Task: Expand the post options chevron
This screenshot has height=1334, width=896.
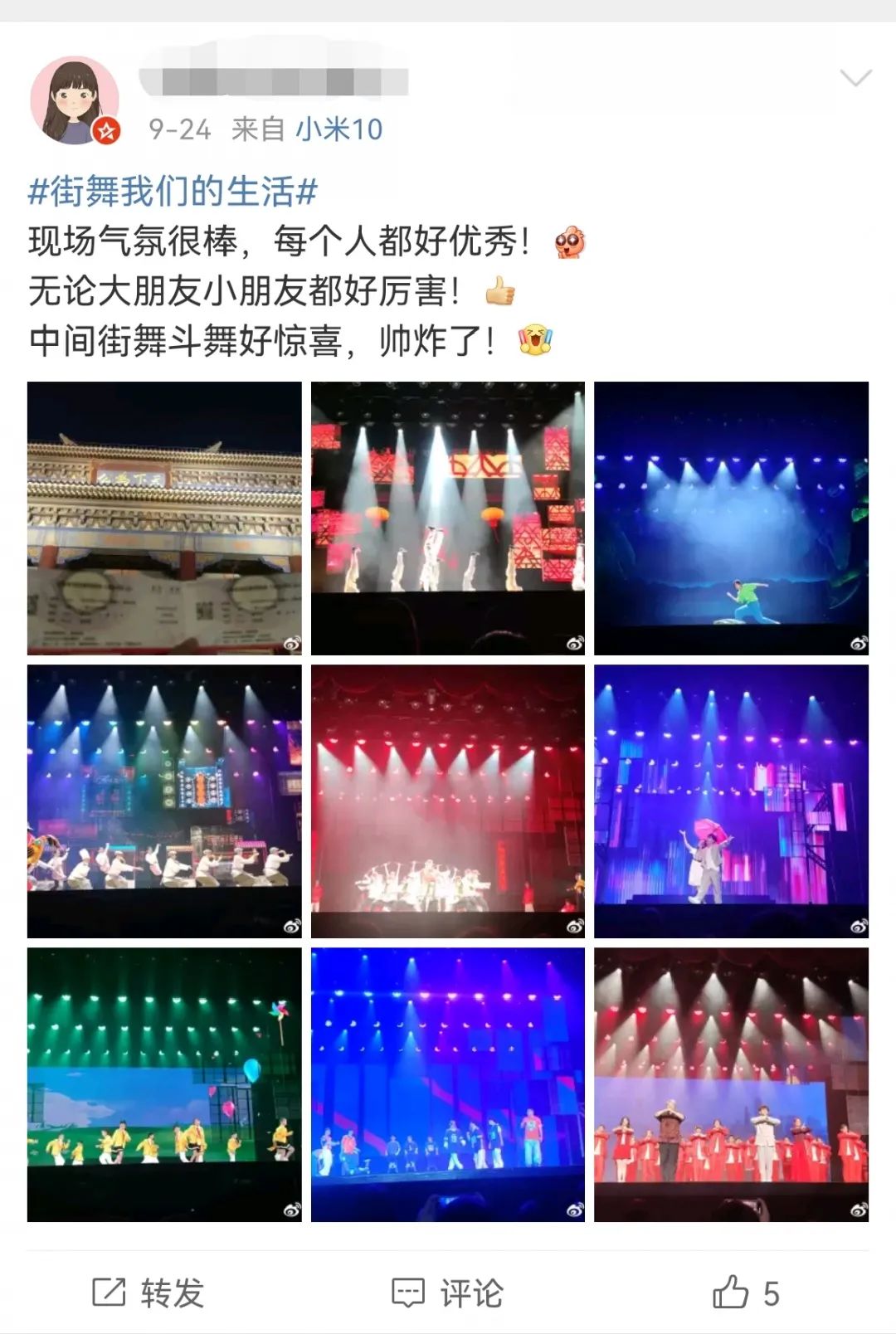Action: point(855,79)
